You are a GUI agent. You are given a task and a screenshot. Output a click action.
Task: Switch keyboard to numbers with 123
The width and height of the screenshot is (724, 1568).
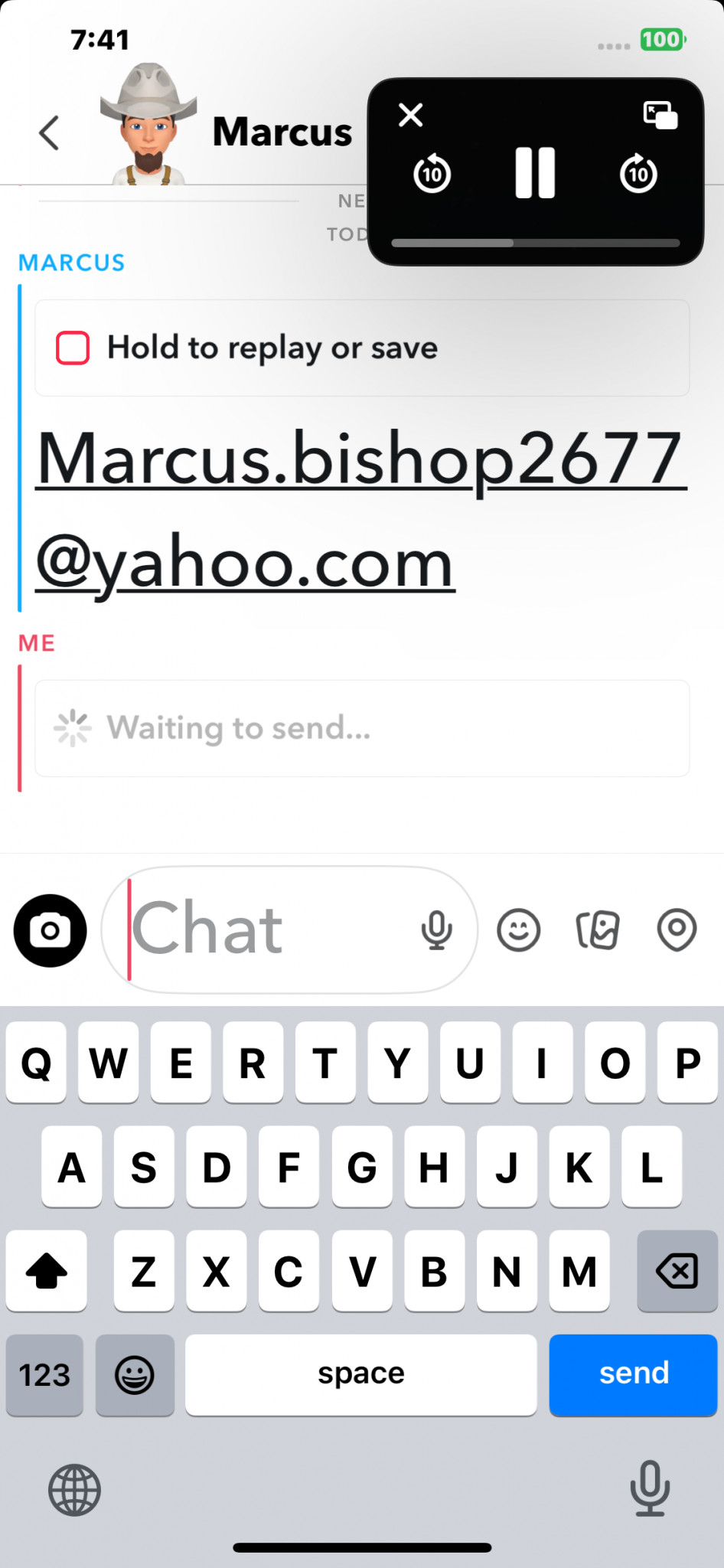(x=44, y=1374)
